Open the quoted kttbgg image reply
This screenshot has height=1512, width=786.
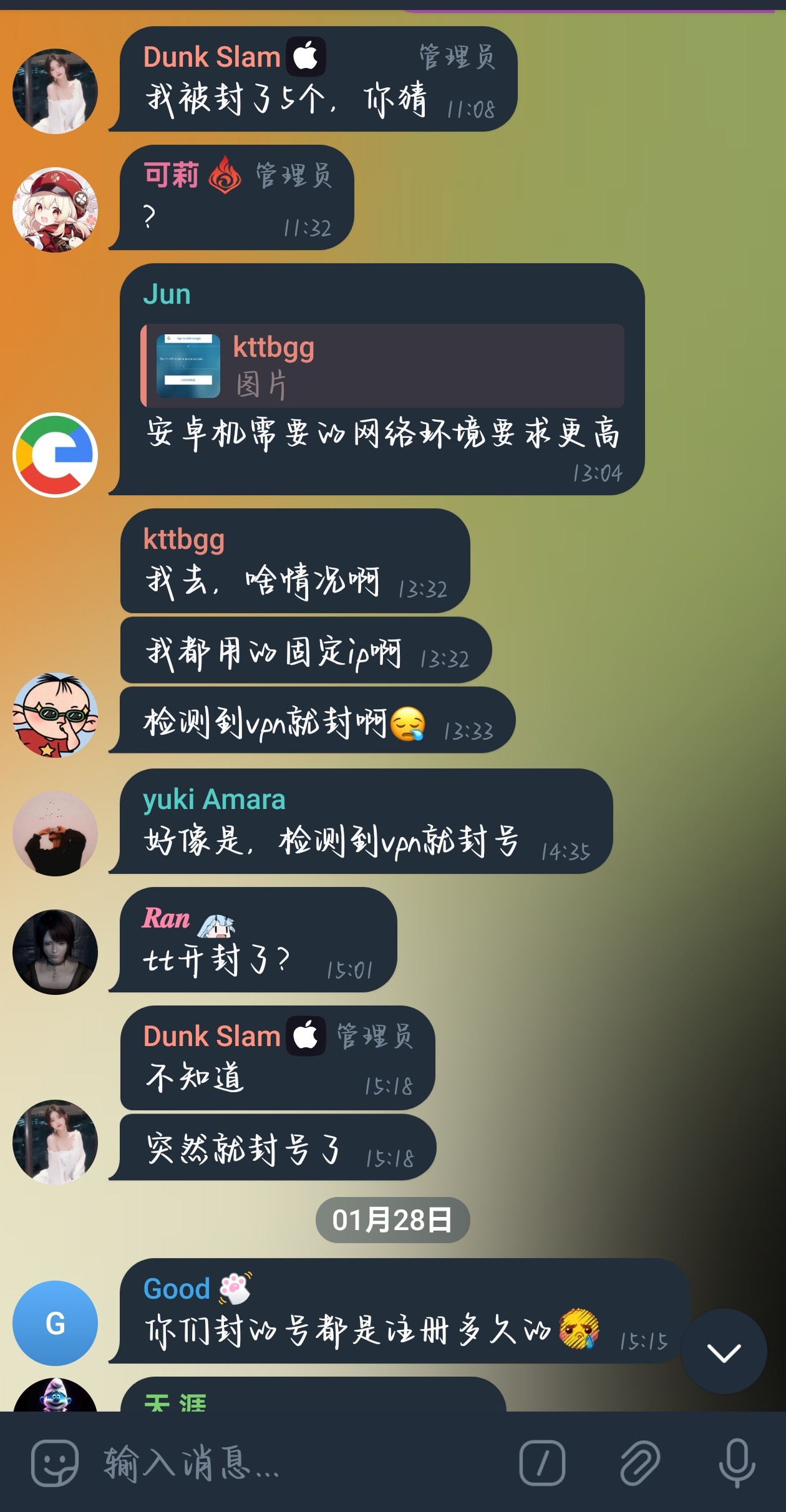(x=383, y=366)
